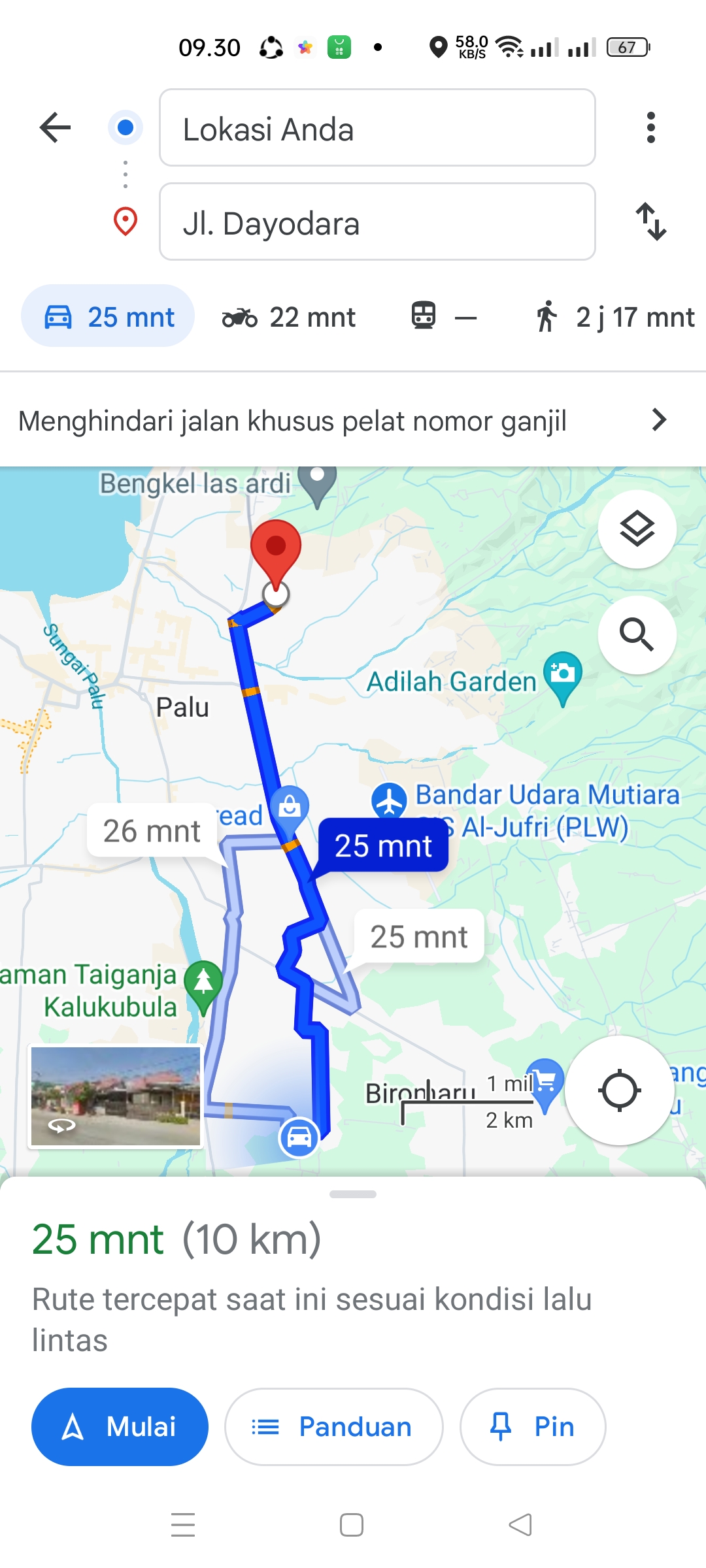The height and width of the screenshot is (1568, 706).
Task: Open the Street View thumbnail
Action: pos(116,1096)
